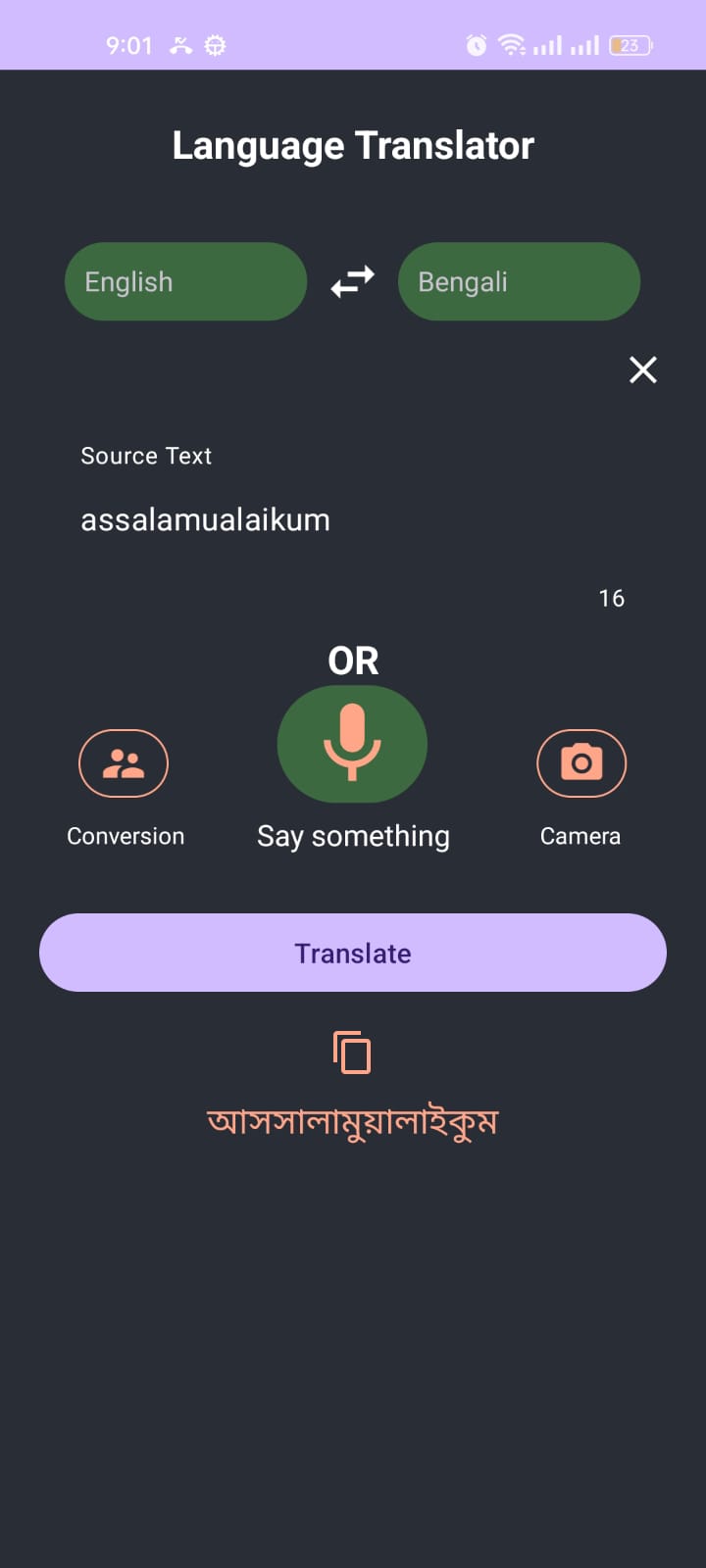Image resolution: width=706 pixels, height=1568 pixels.
Task: Click the Language Translator title
Action: pos(353,145)
